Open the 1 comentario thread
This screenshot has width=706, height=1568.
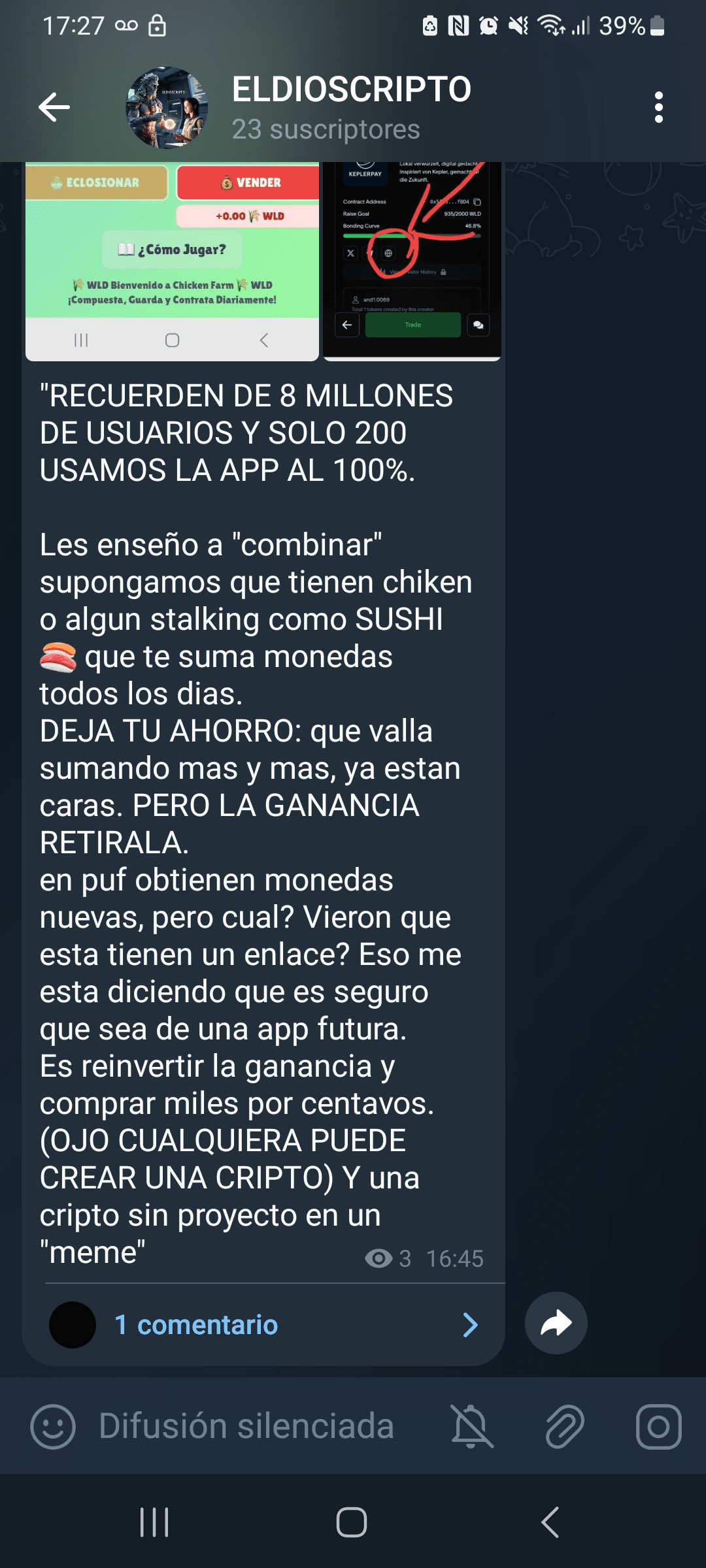[263, 1325]
